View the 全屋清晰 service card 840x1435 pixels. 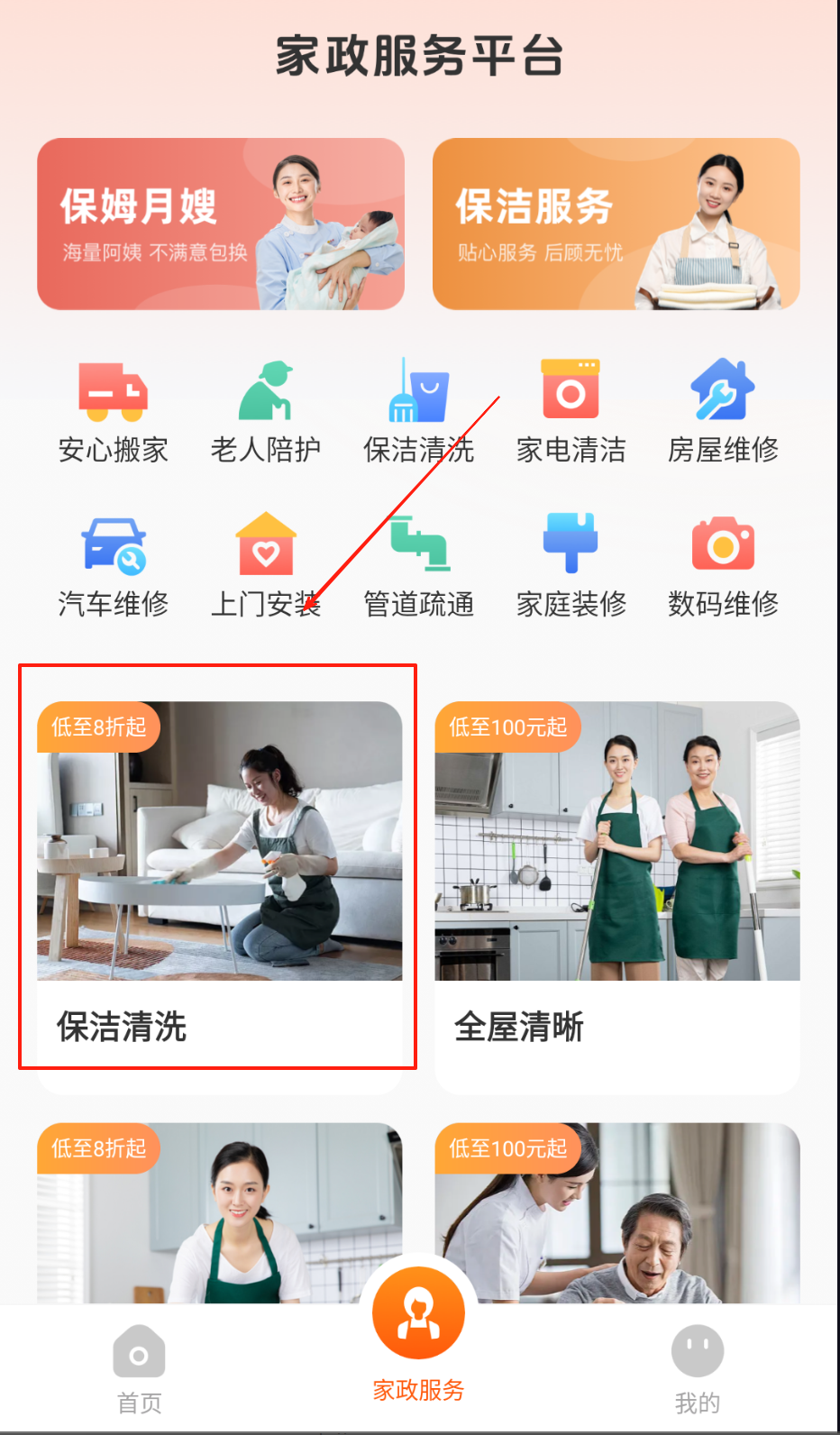click(x=617, y=898)
